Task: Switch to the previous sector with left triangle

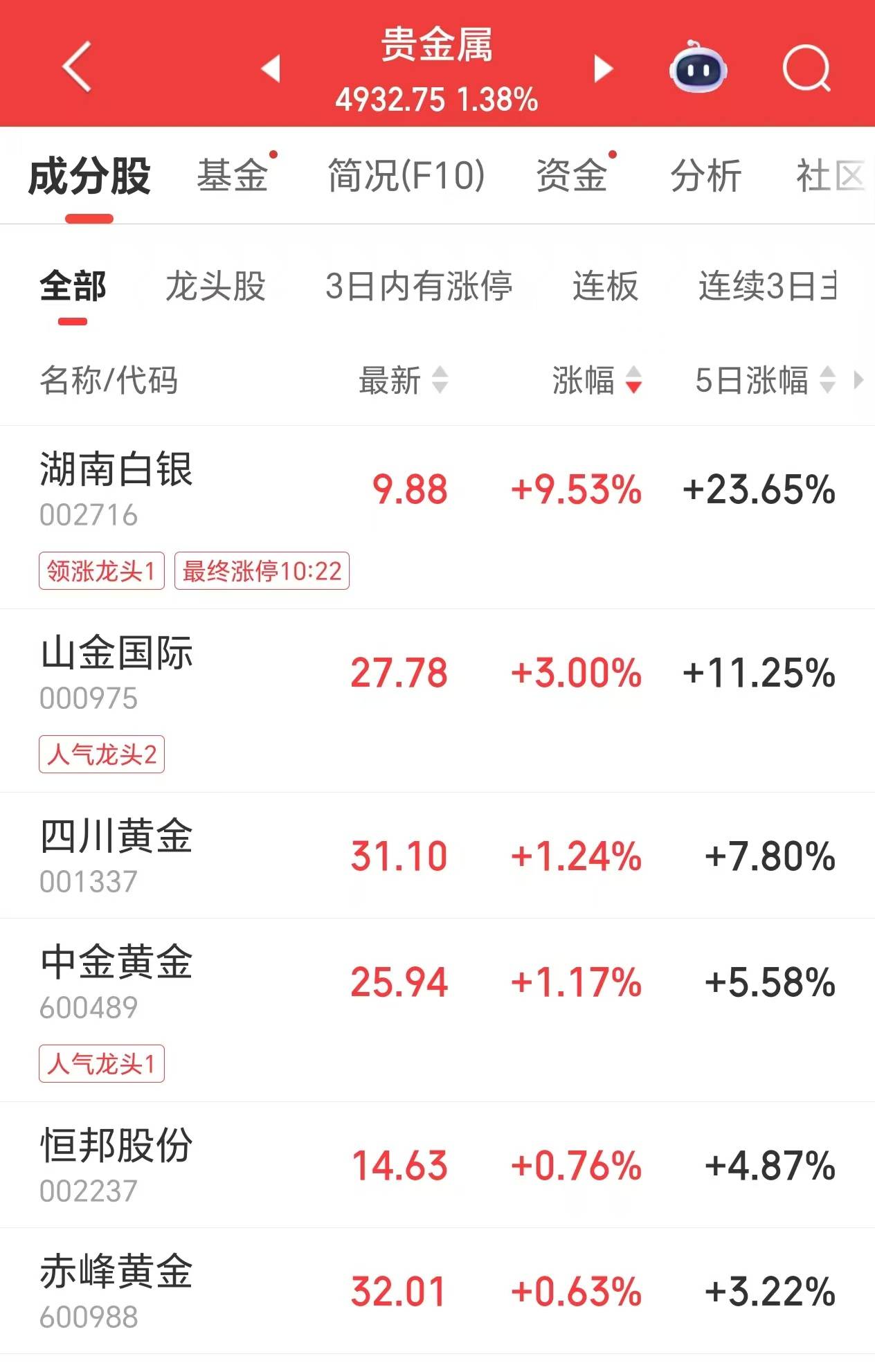Action: pyautogui.click(x=271, y=69)
